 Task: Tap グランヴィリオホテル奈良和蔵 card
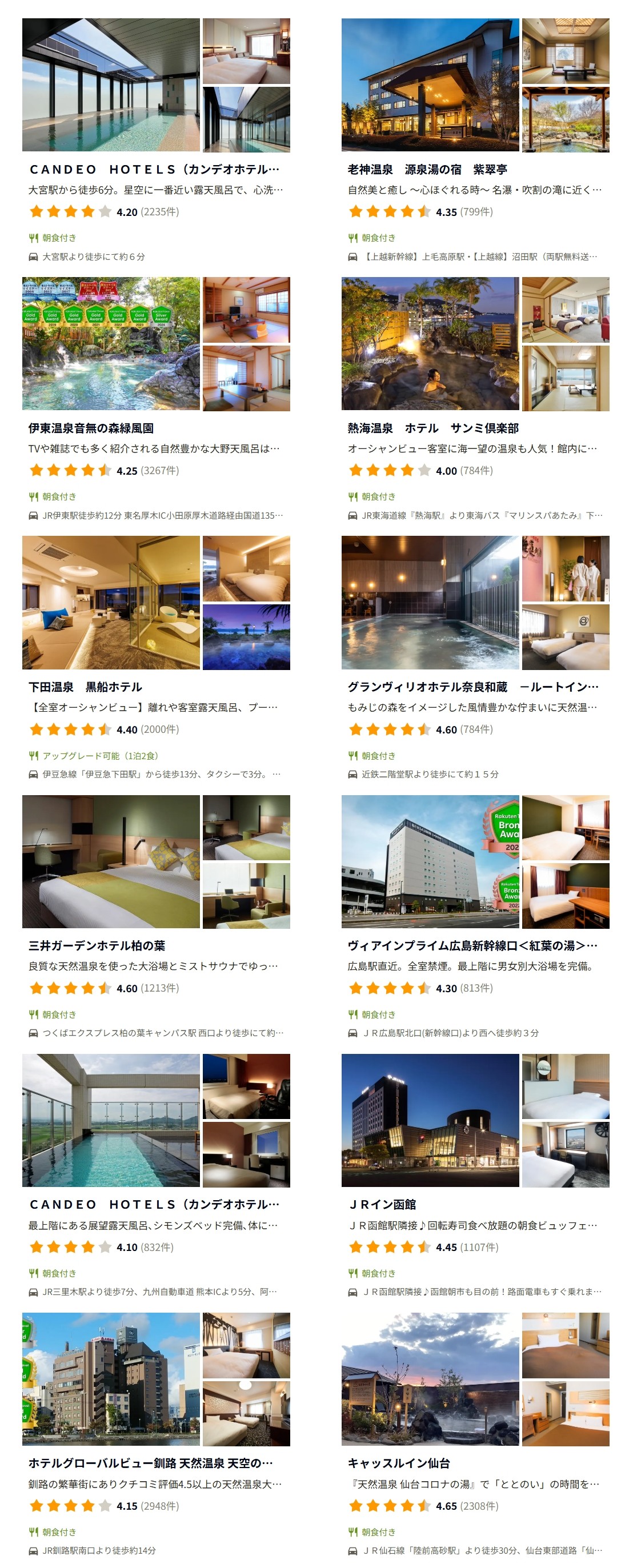click(x=472, y=687)
